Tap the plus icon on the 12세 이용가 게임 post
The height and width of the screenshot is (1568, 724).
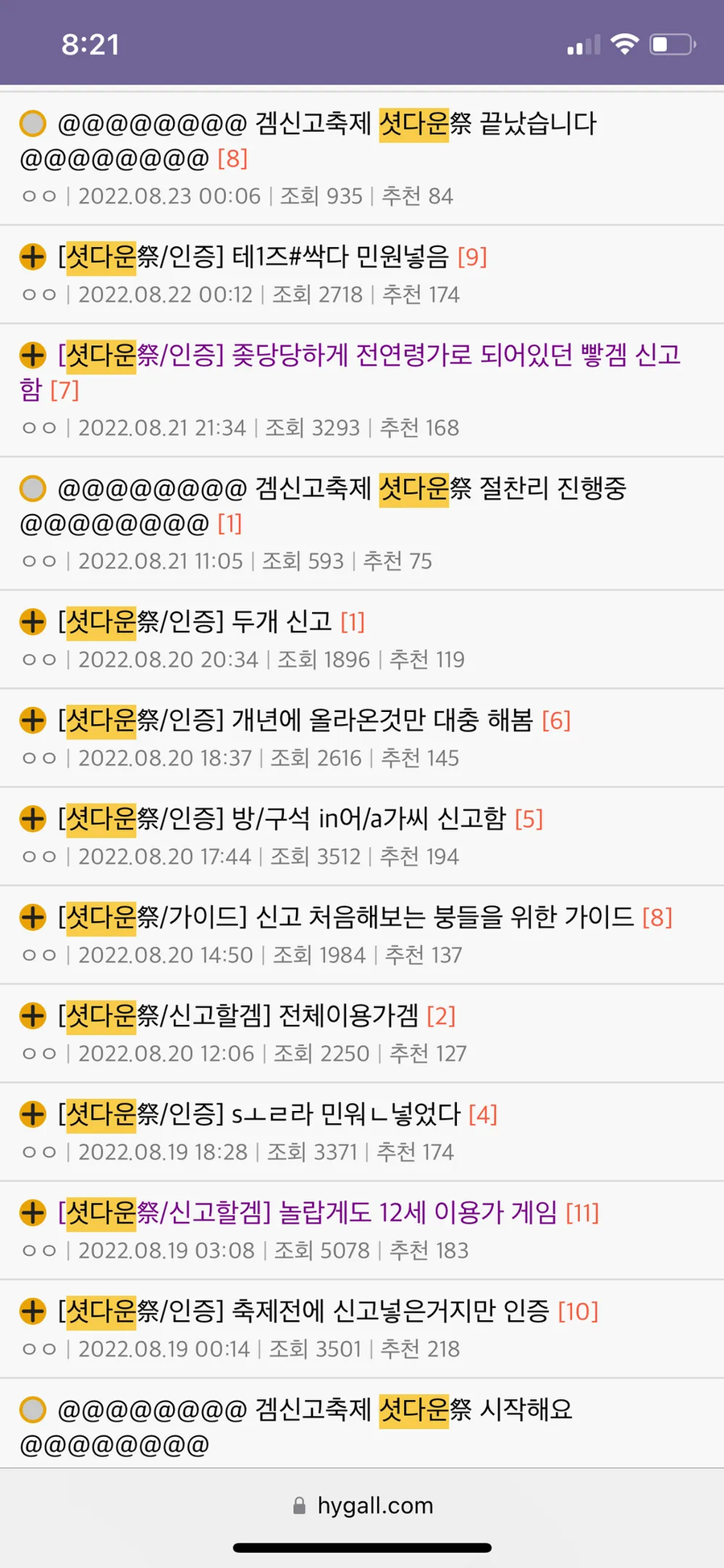point(32,1212)
